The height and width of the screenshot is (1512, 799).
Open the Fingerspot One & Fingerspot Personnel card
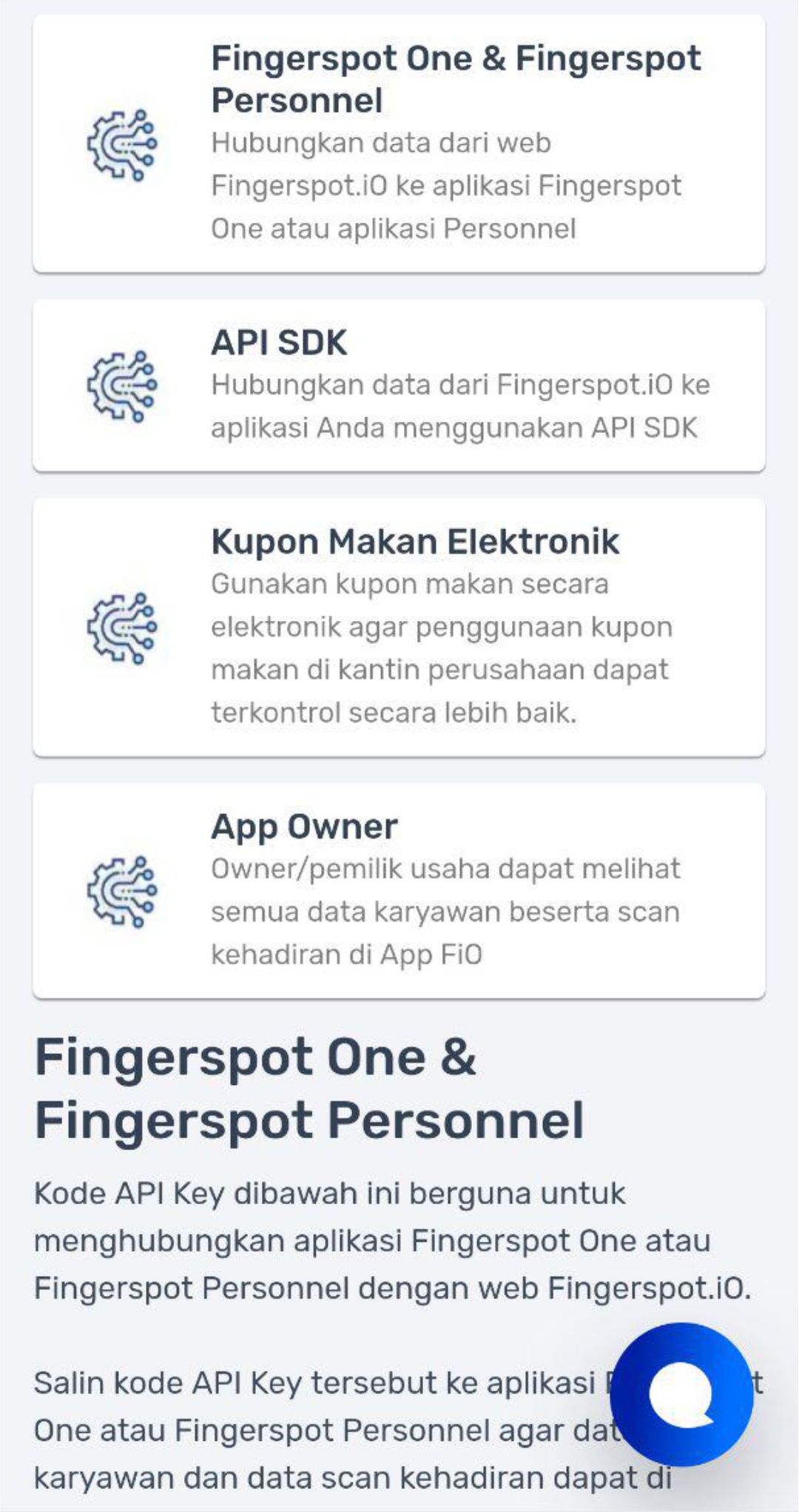(399, 144)
